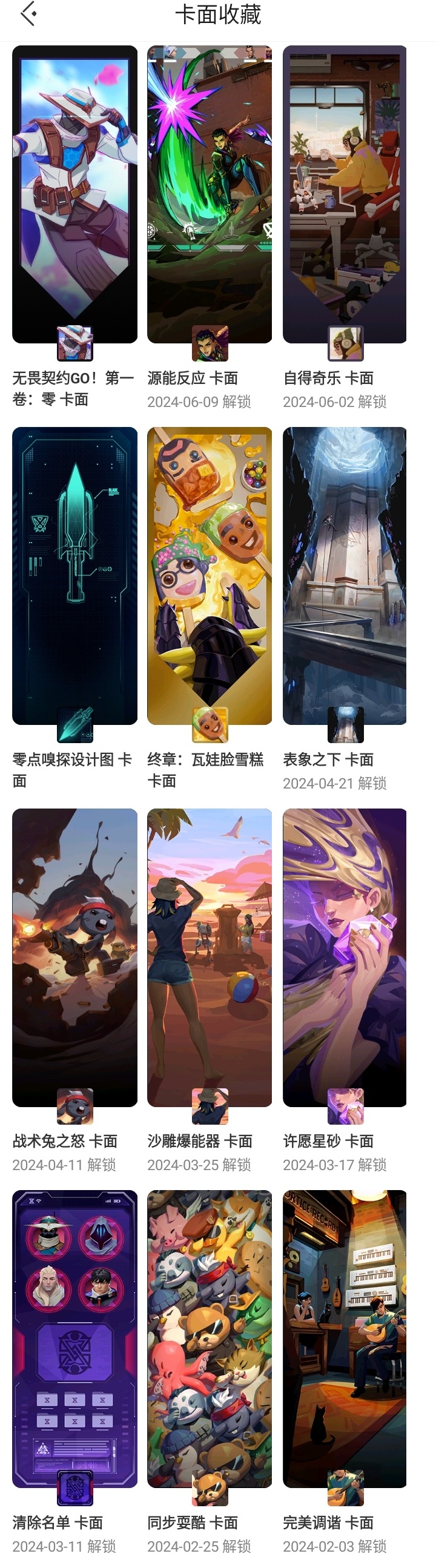Viewport: 436px width, 1568px height.
Task: Select the 沙雕爆能器 卡面 card
Action: coord(210,957)
